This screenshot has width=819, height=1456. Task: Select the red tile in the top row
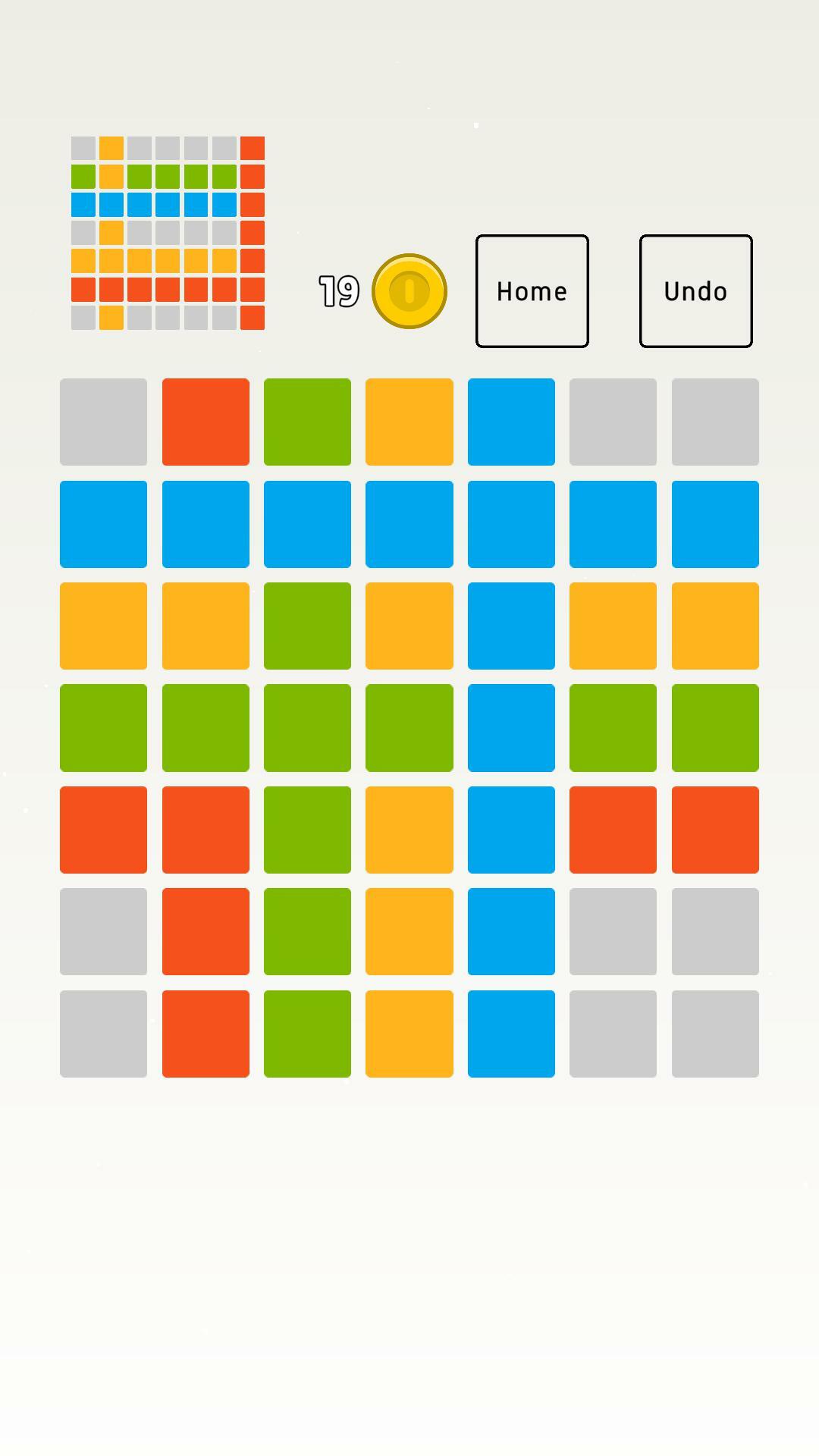pyautogui.click(x=206, y=422)
